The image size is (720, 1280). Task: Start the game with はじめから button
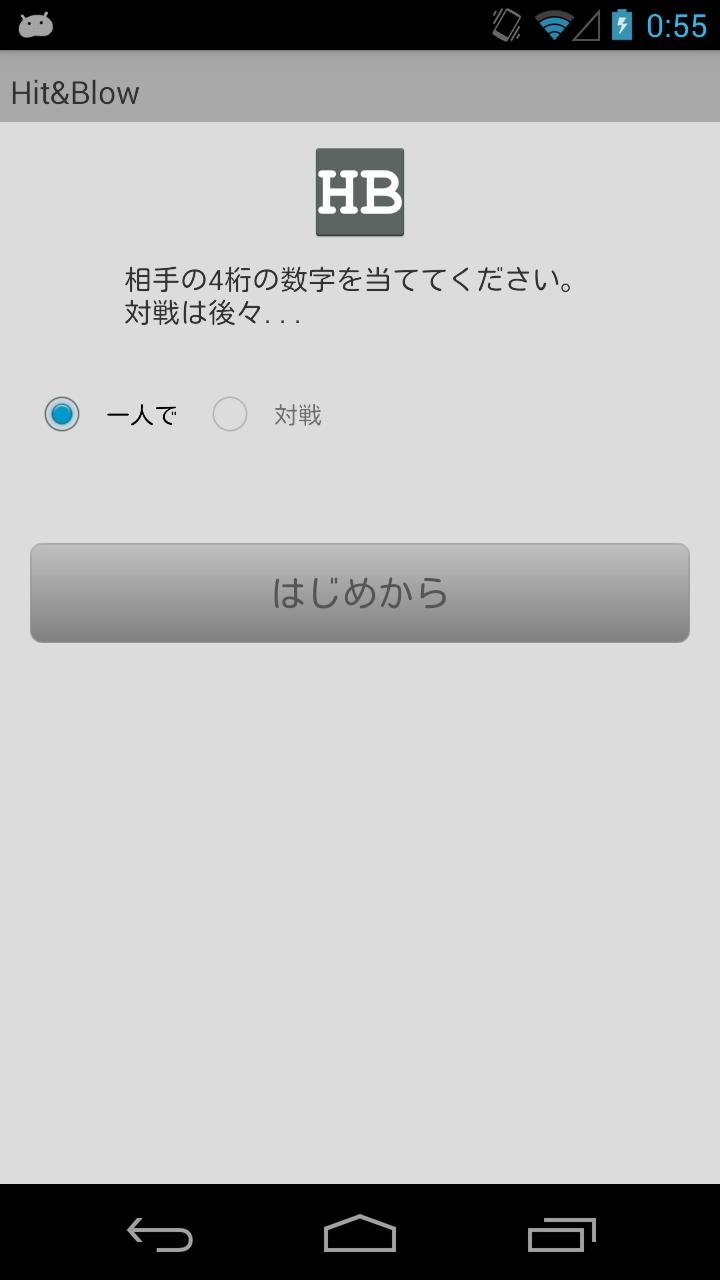(360, 593)
